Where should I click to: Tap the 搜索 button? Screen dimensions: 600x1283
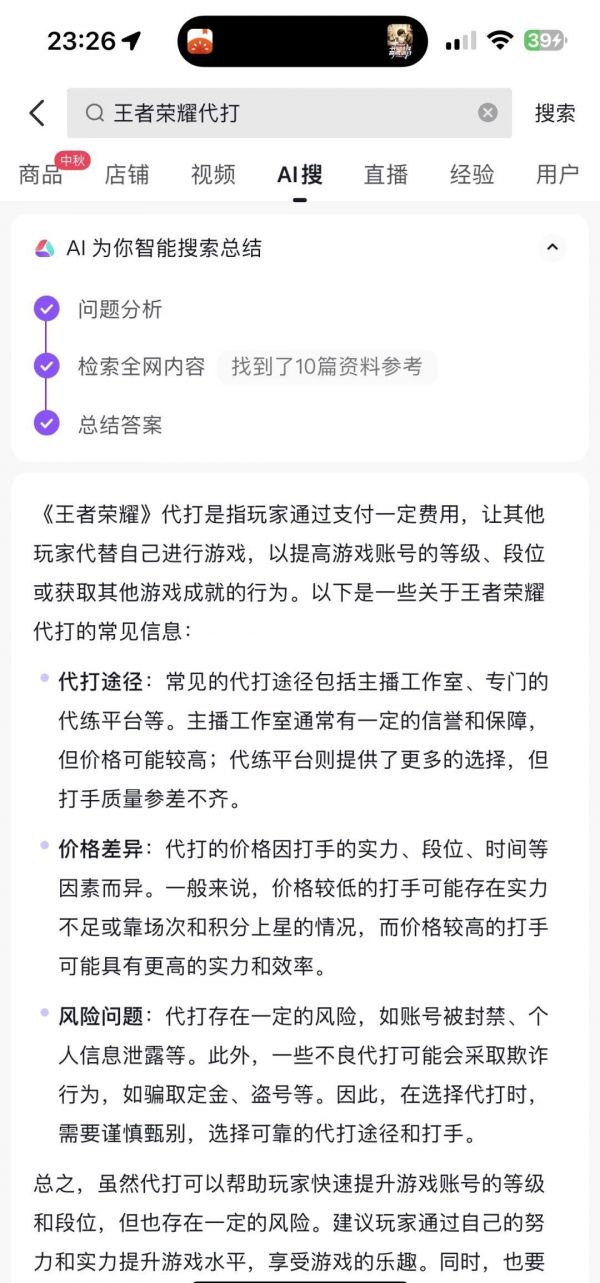[x=555, y=113]
